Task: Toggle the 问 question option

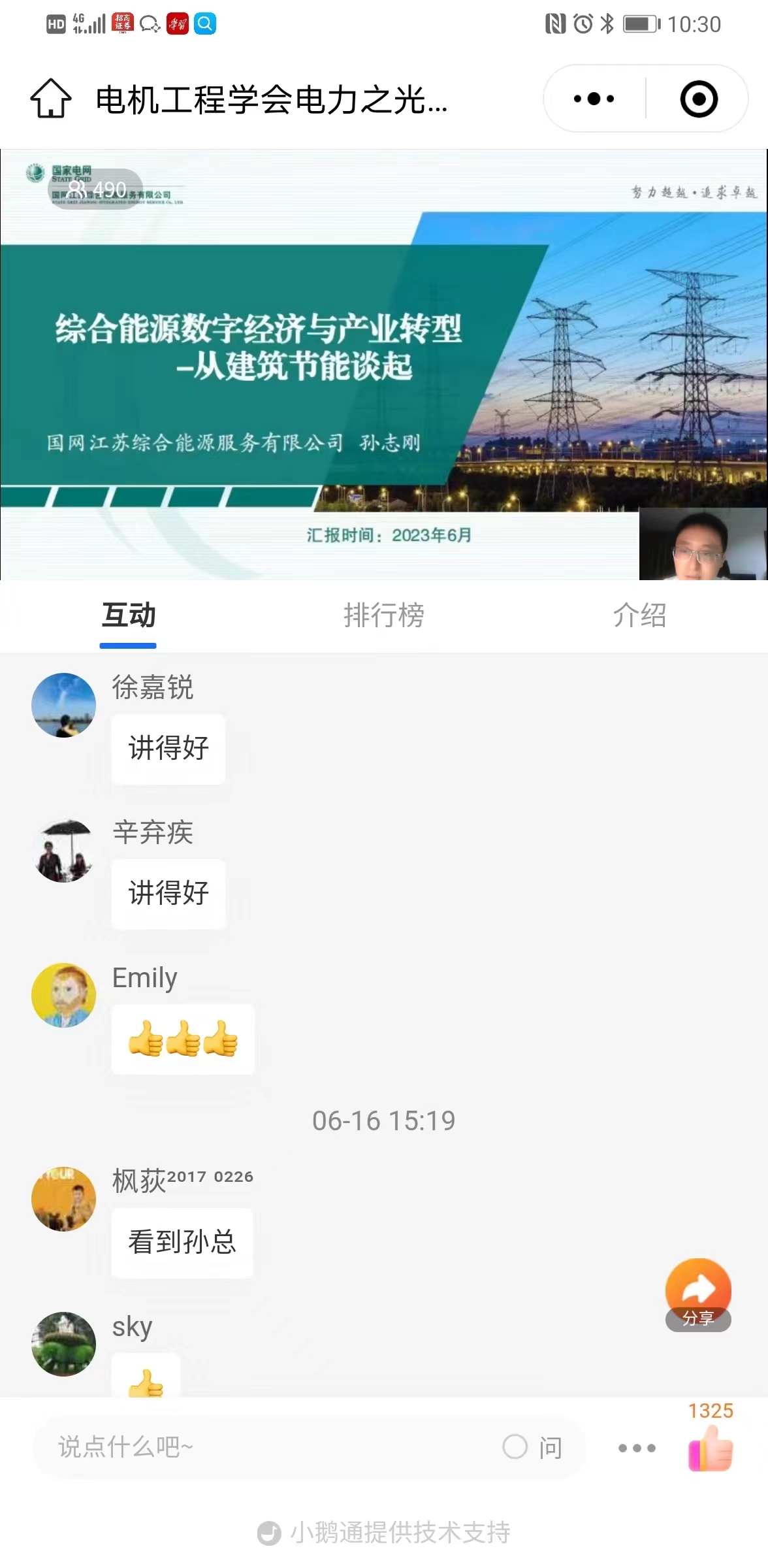Action: (532, 1447)
